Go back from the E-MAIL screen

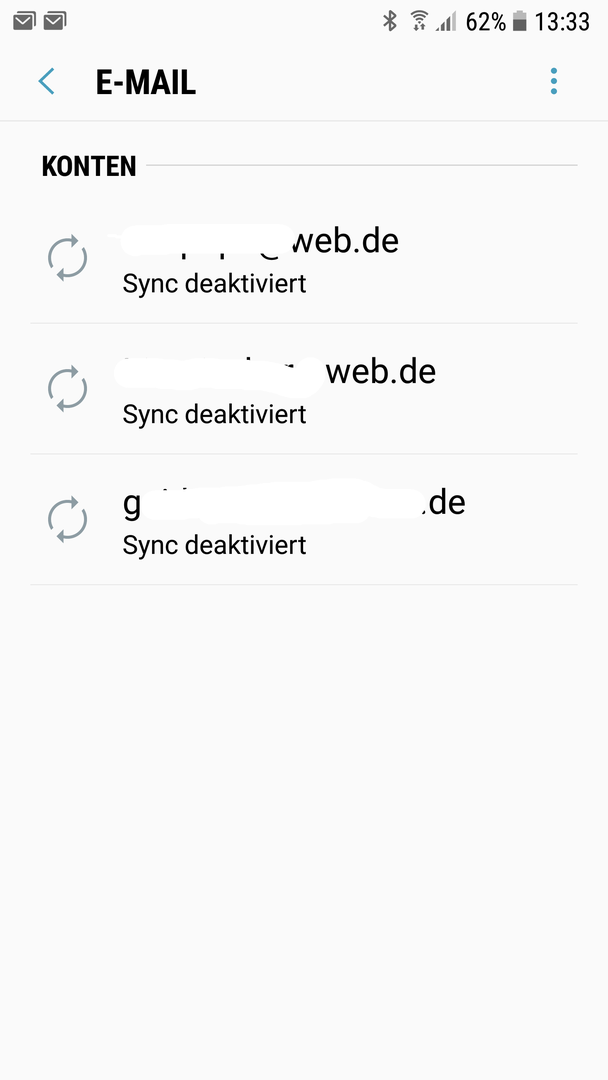[x=47, y=81]
